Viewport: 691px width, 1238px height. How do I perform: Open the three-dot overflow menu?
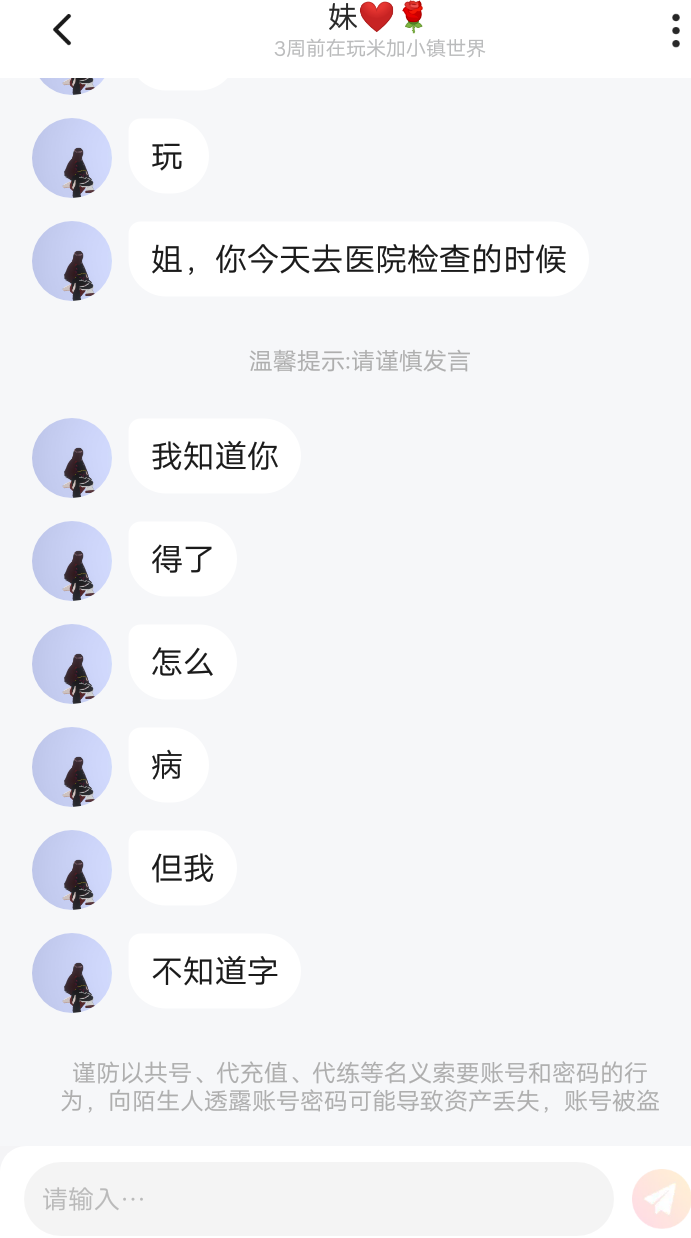[x=676, y=31]
